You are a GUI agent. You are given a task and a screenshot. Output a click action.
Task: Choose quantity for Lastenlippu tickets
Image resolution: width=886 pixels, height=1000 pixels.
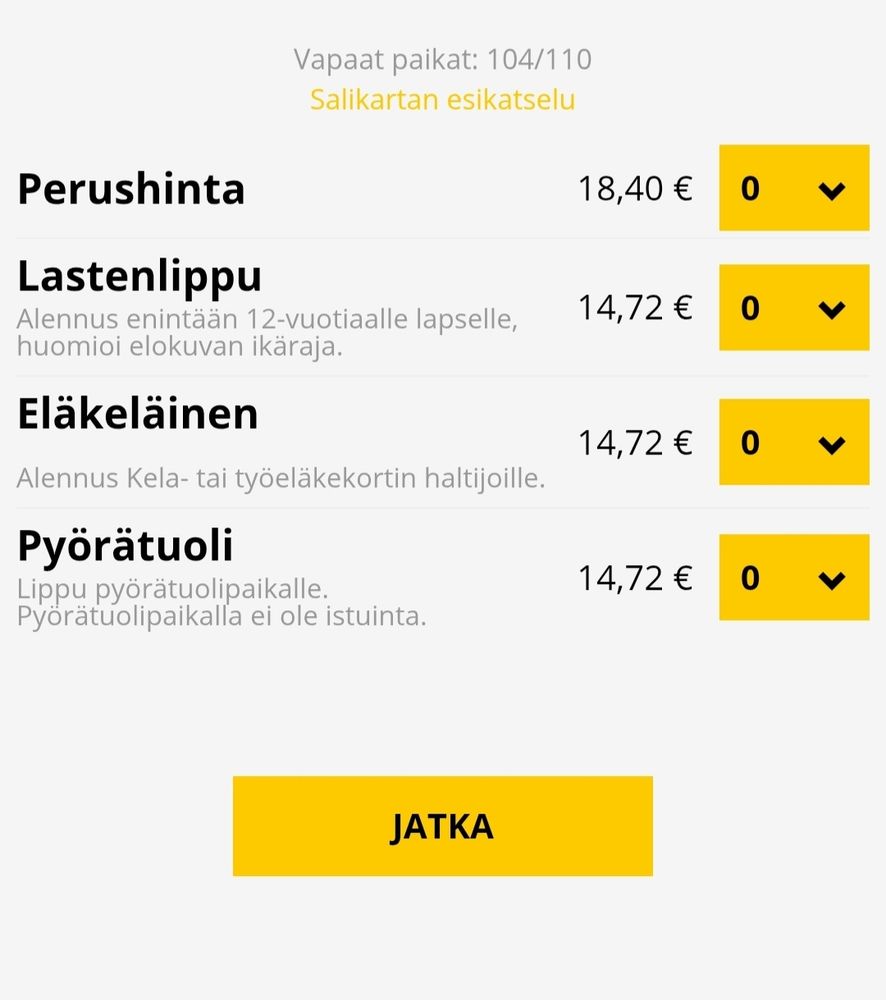(x=794, y=308)
